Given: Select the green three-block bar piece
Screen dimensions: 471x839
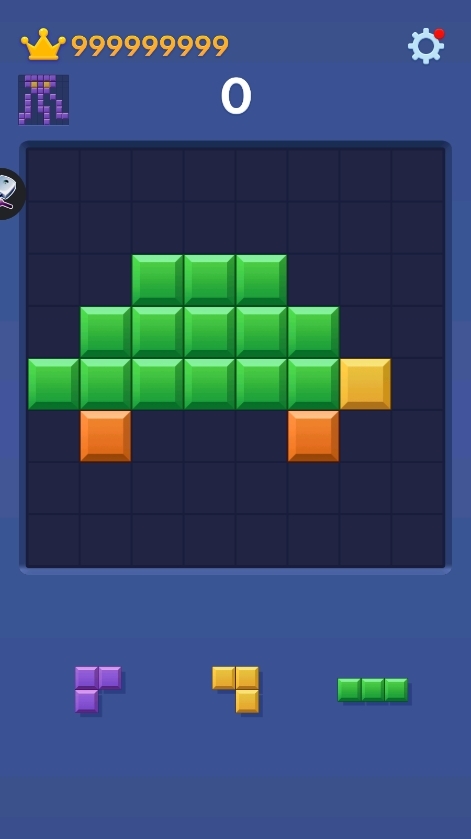Looking at the screenshot, I should coord(373,690).
